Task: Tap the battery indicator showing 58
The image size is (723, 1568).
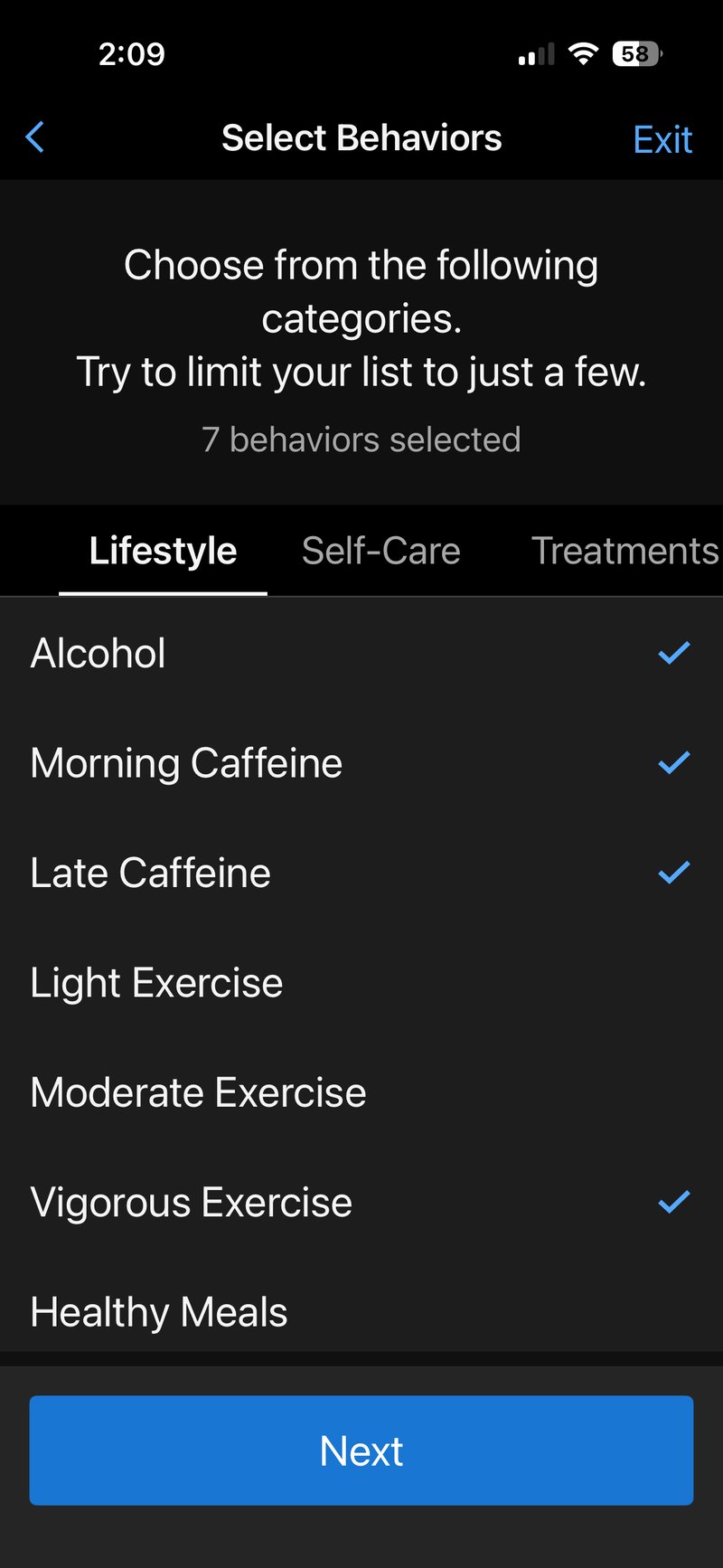Action: (x=636, y=53)
